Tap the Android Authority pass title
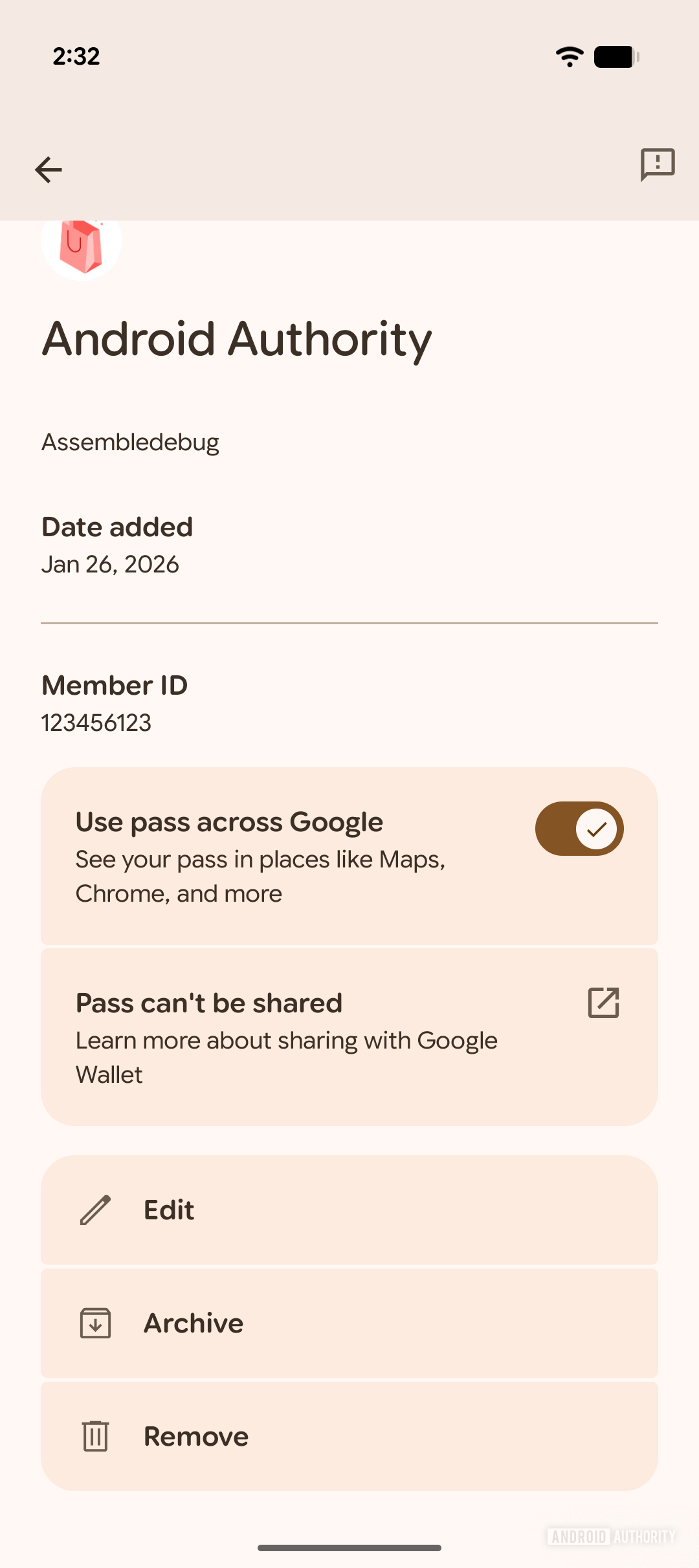 tap(237, 339)
